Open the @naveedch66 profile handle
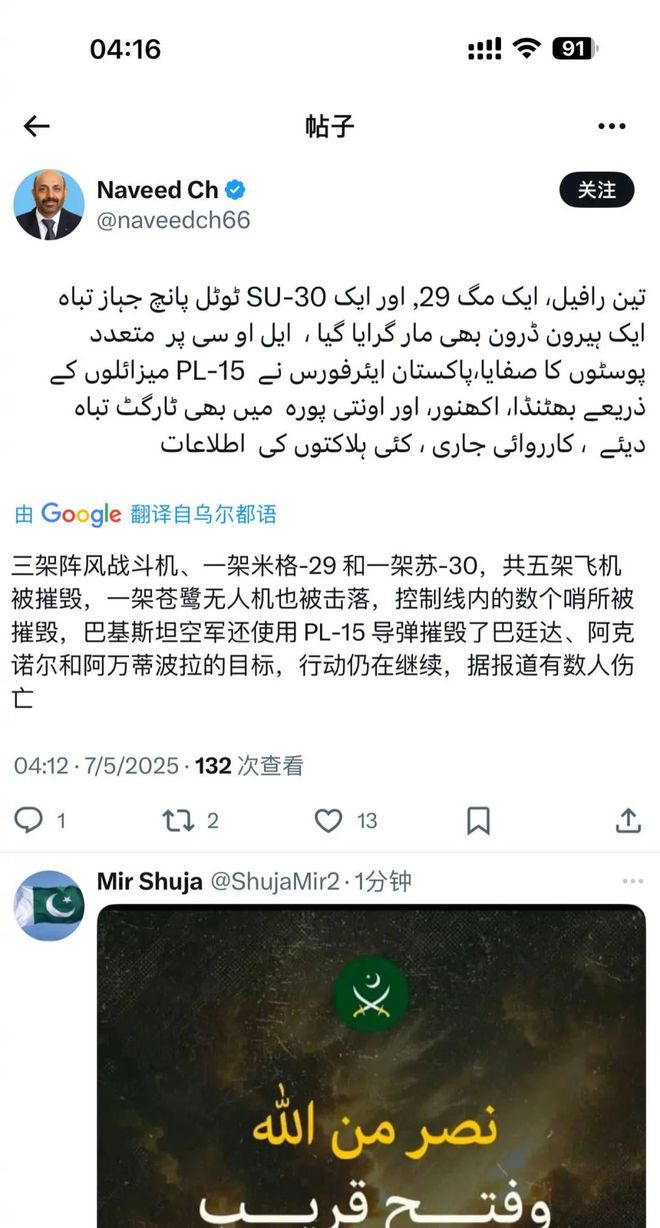The image size is (660, 1228). (x=173, y=220)
